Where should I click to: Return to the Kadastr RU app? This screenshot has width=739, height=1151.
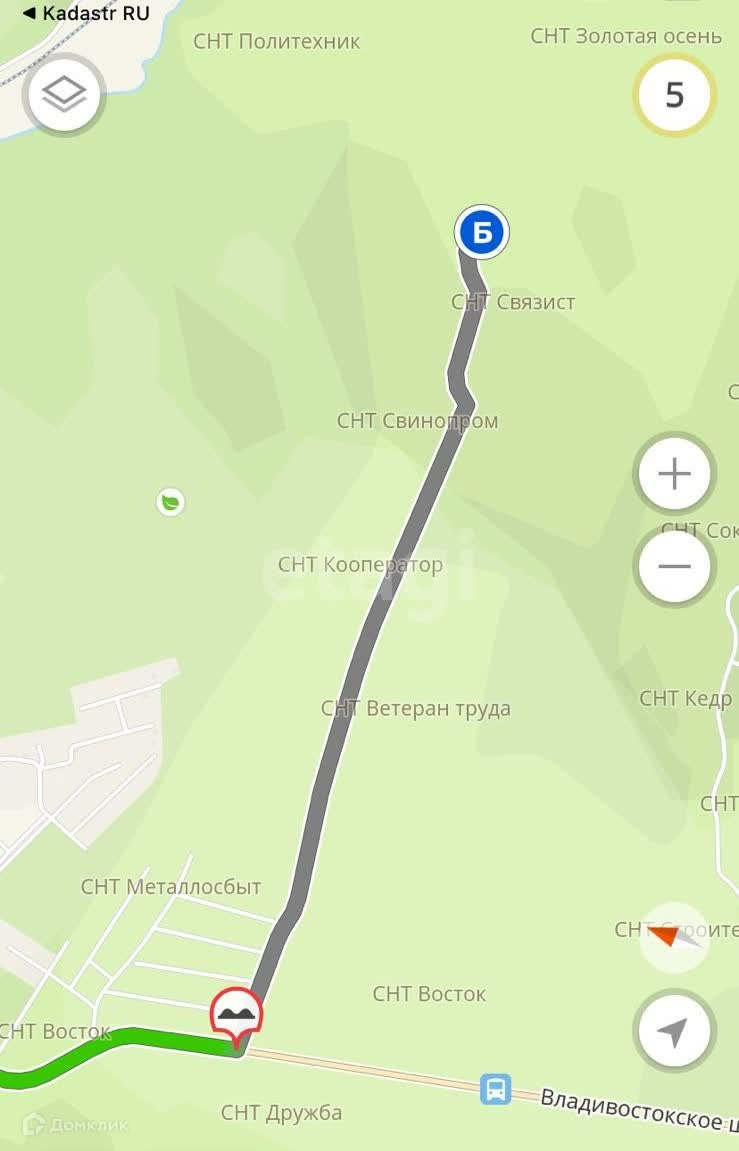tap(86, 13)
